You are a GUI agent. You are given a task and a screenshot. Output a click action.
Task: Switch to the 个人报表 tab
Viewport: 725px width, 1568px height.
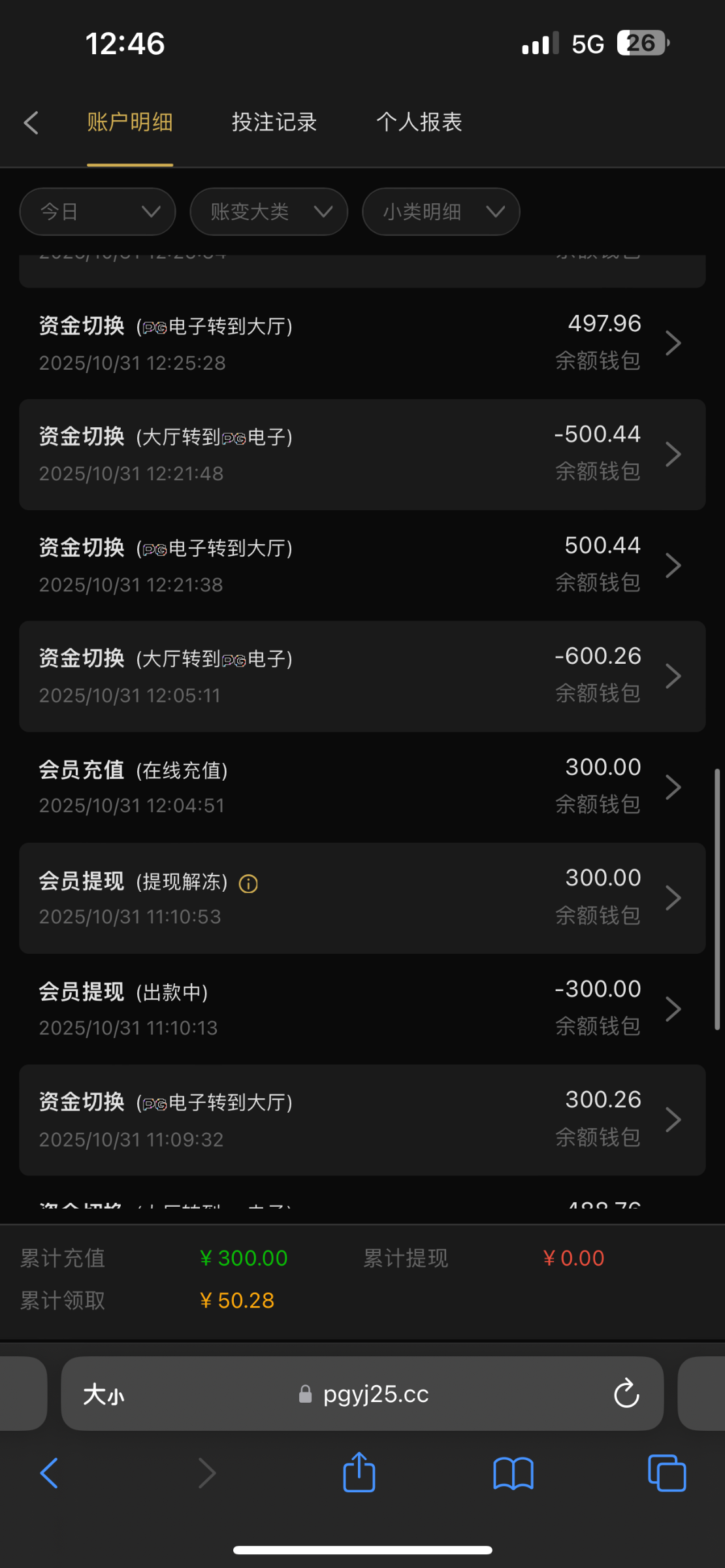pos(419,123)
